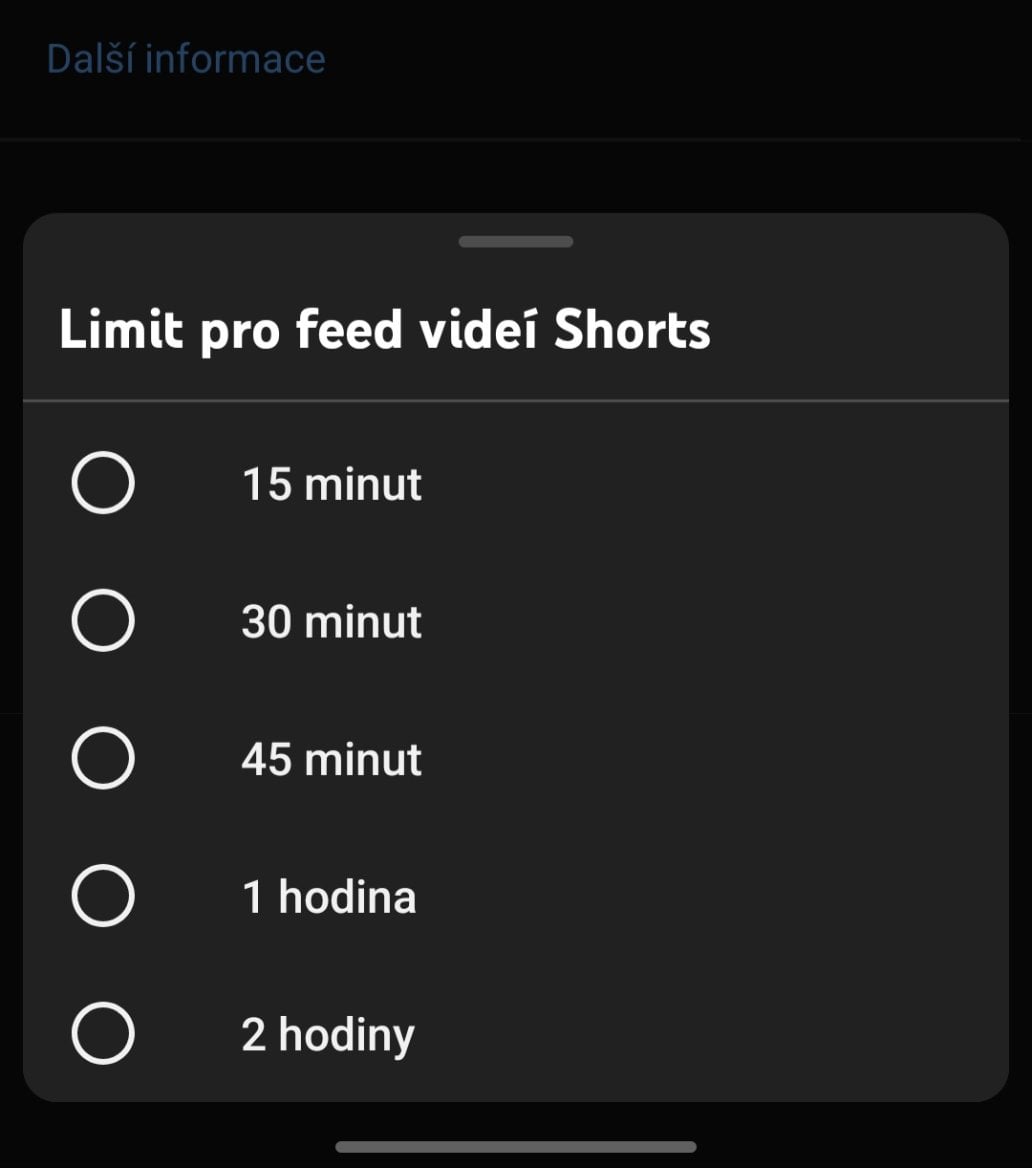Screen dimensions: 1032x1168
Task: Tap the unselected circle next to 15 minut
Action: 103,483
